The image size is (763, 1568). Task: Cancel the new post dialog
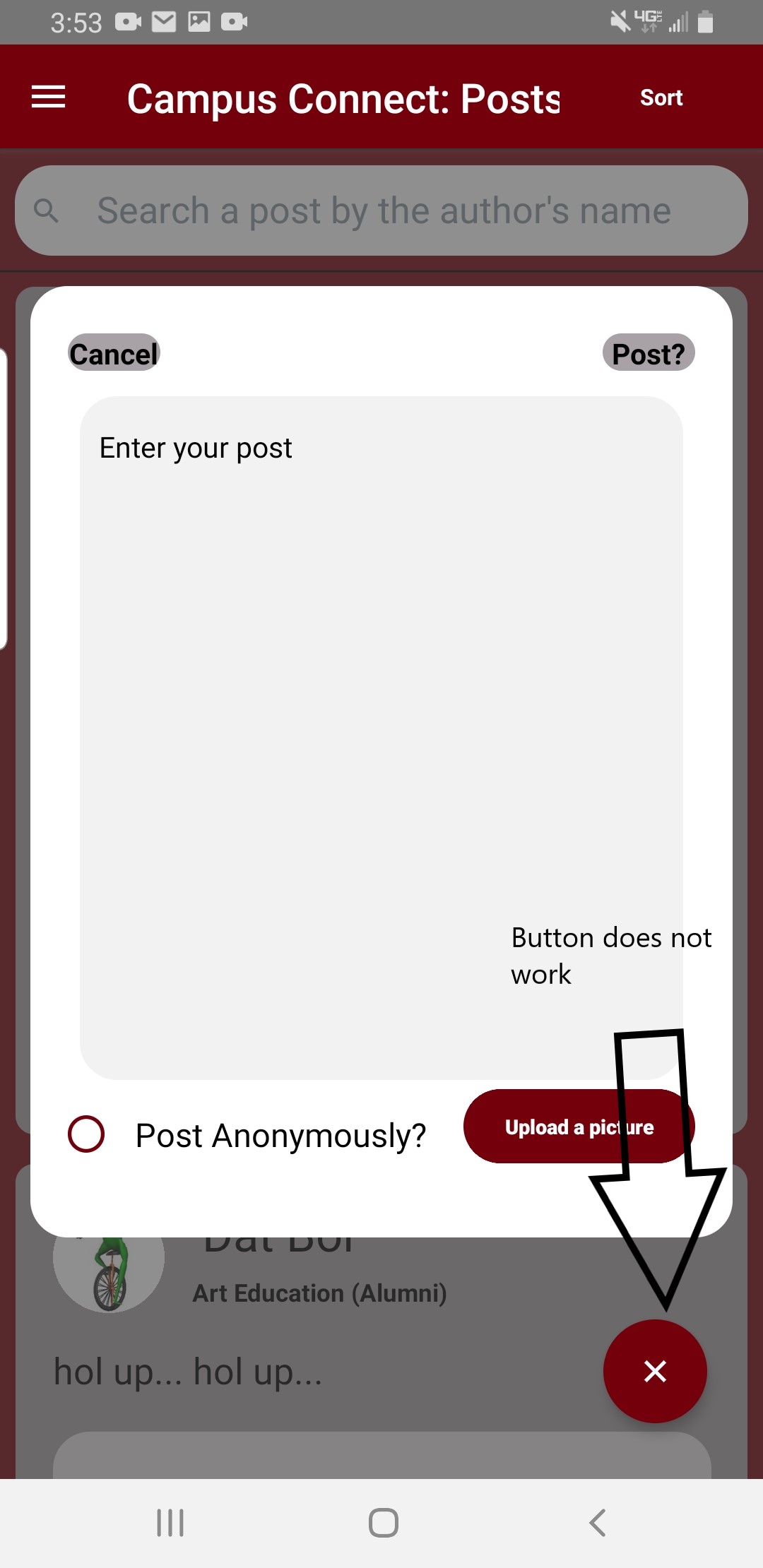tap(113, 353)
